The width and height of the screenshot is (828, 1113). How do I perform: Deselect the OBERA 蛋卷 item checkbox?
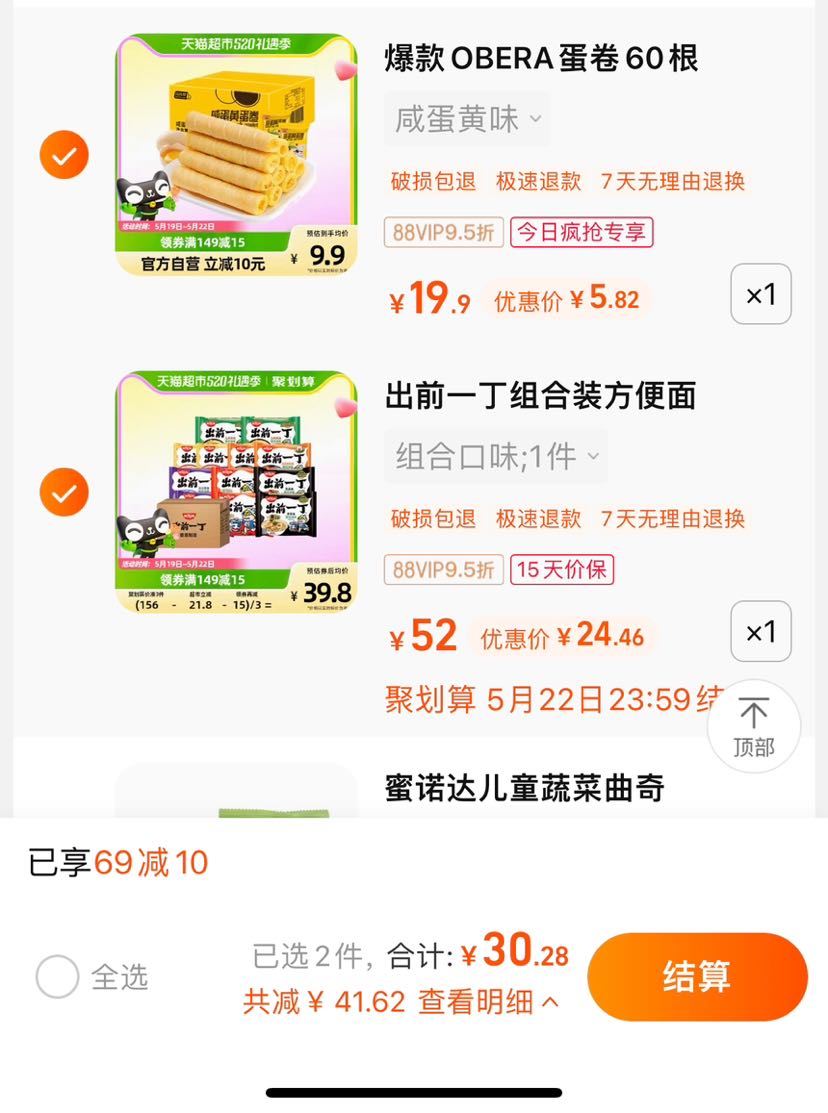click(x=63, y=155)
